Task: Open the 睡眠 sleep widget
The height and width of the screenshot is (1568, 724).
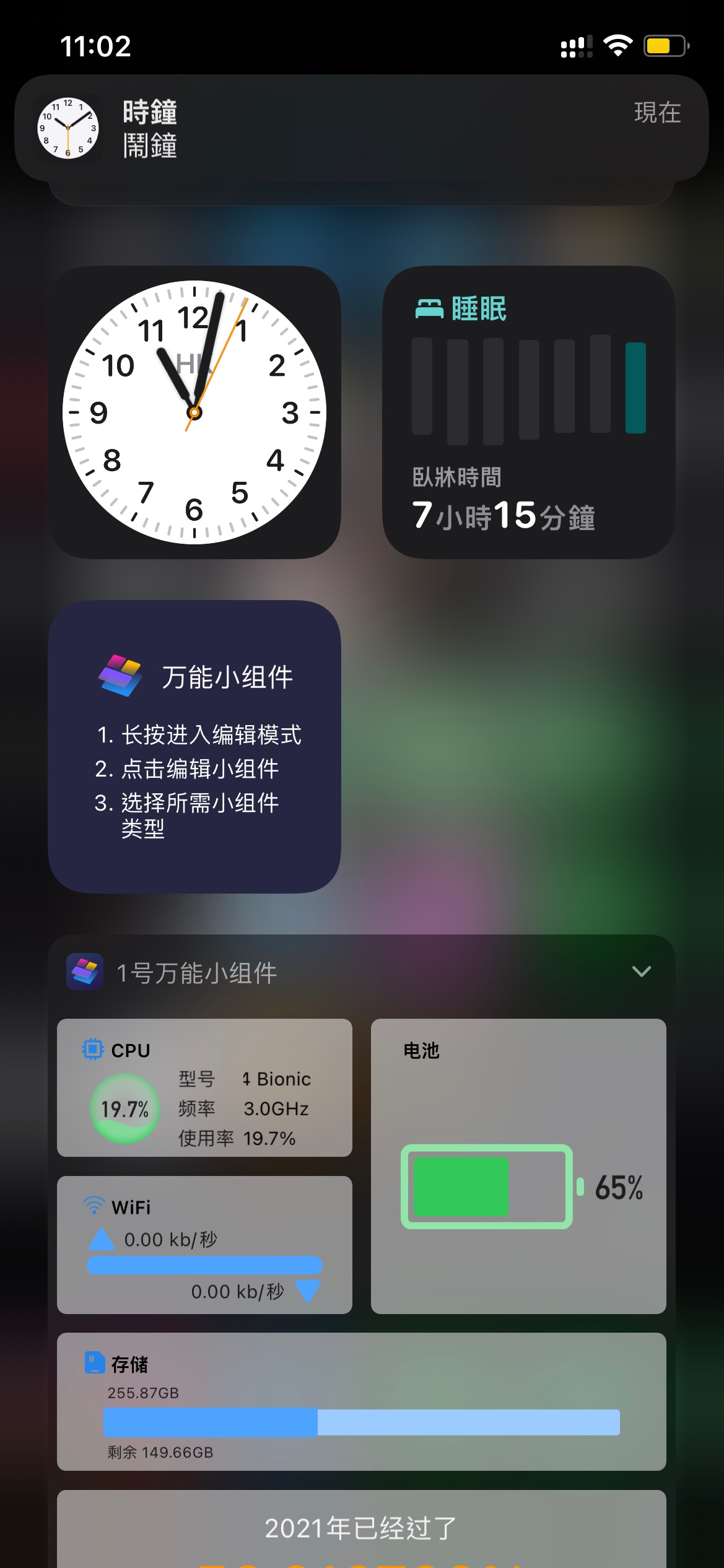Action: (x=528, y=412)
